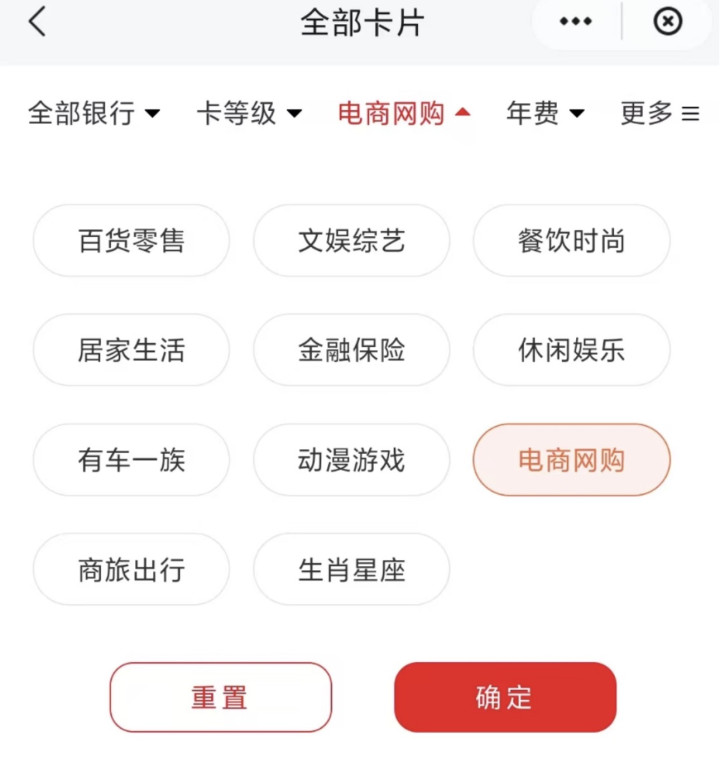The image size is (720, 782).
Task: Select the 金融保险 category chip
Action: tap(351, 350)
